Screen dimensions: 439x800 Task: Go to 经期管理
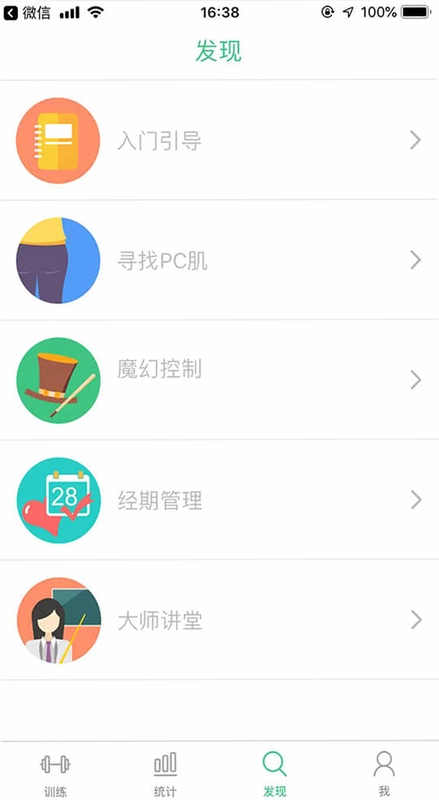[220, 500]
